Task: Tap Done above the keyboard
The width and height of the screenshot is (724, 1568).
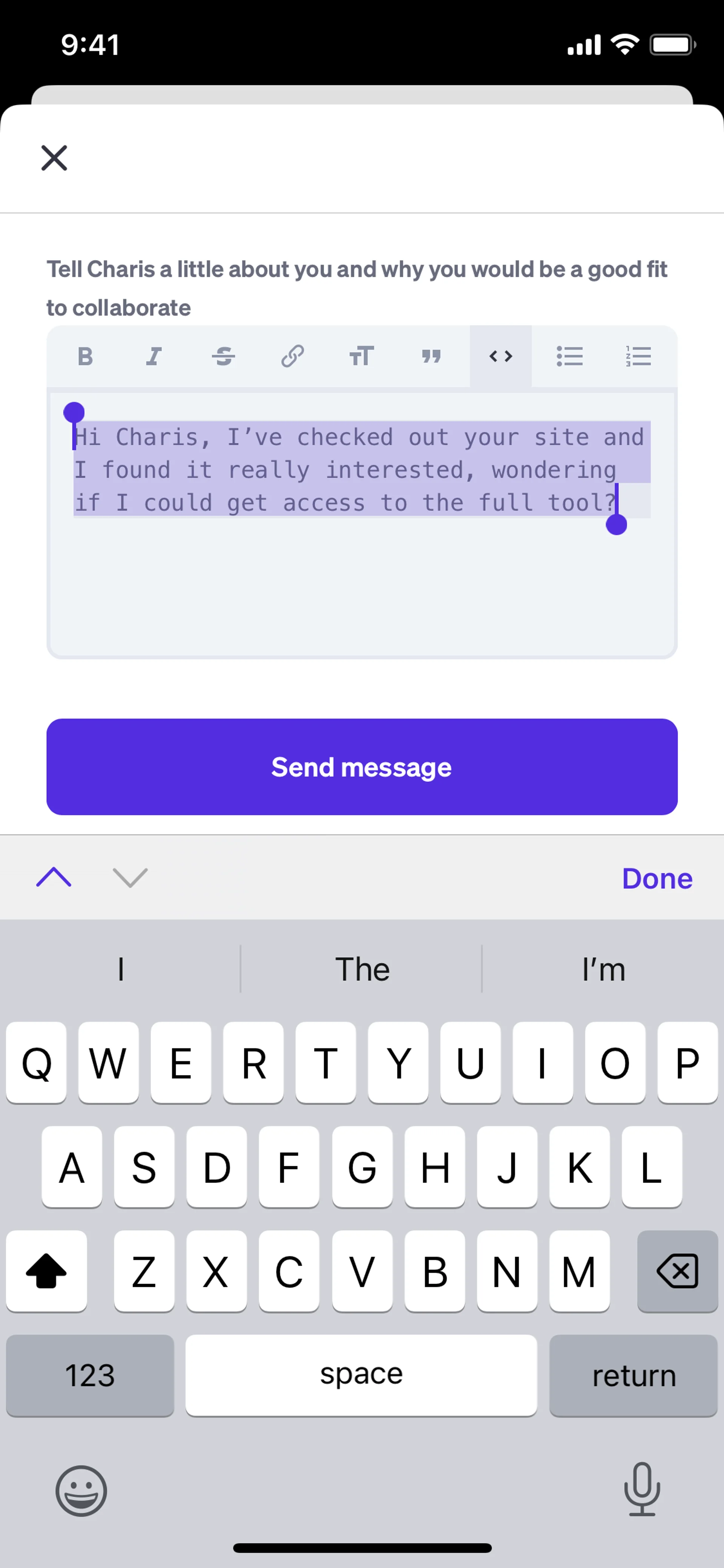Action: pyautogui.click(x=657, y=878)
